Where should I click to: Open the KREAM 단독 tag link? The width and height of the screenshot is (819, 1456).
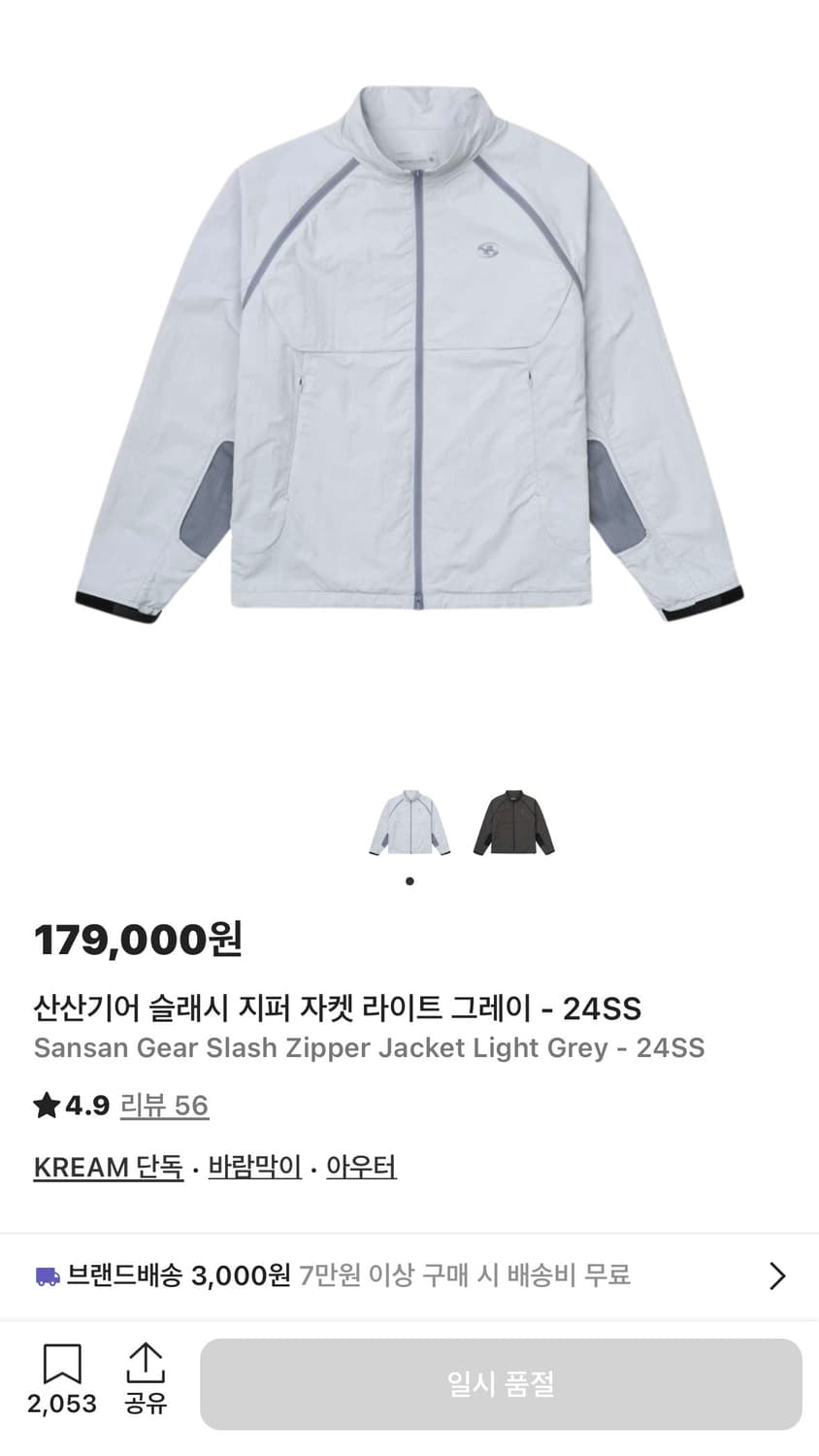coord(107,1167)
